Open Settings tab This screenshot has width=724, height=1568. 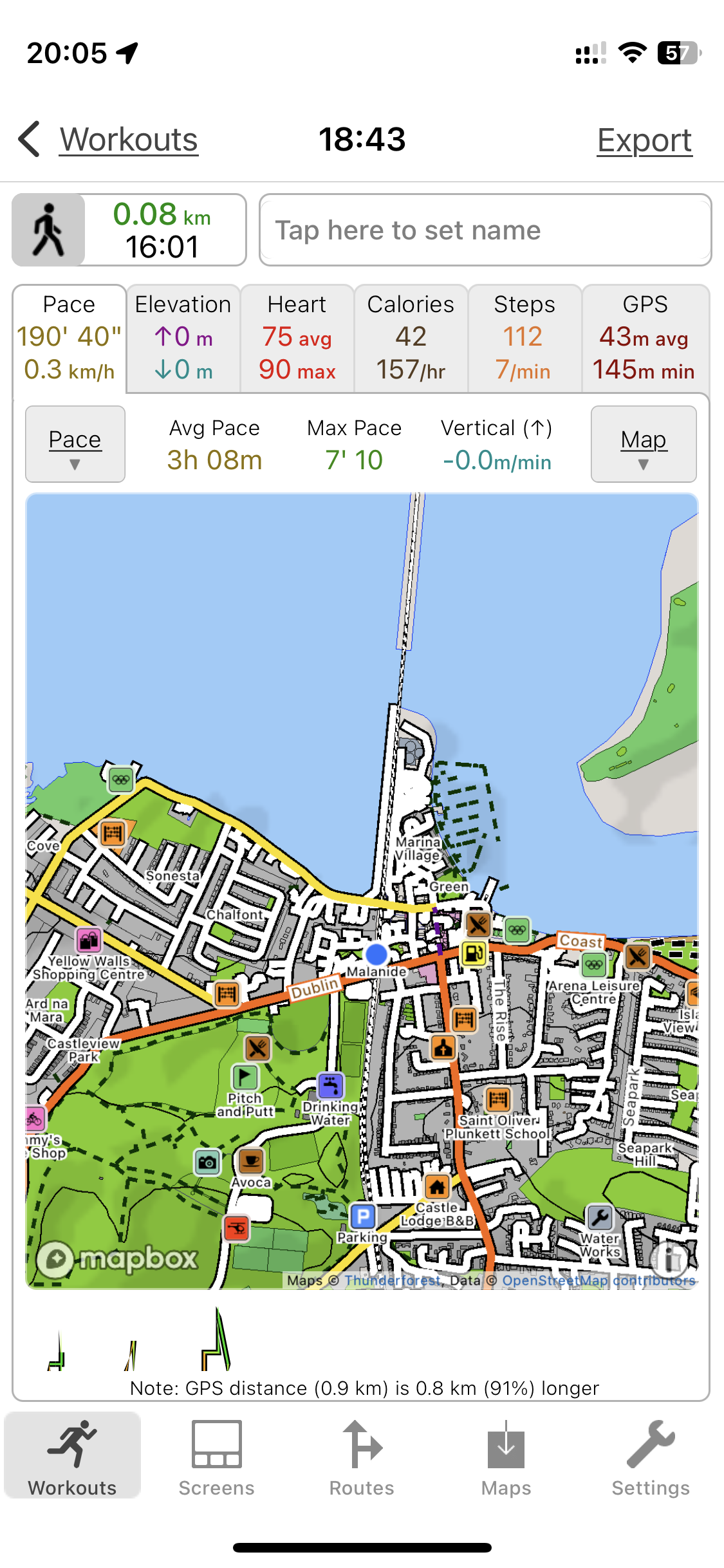coord(651,1457)
